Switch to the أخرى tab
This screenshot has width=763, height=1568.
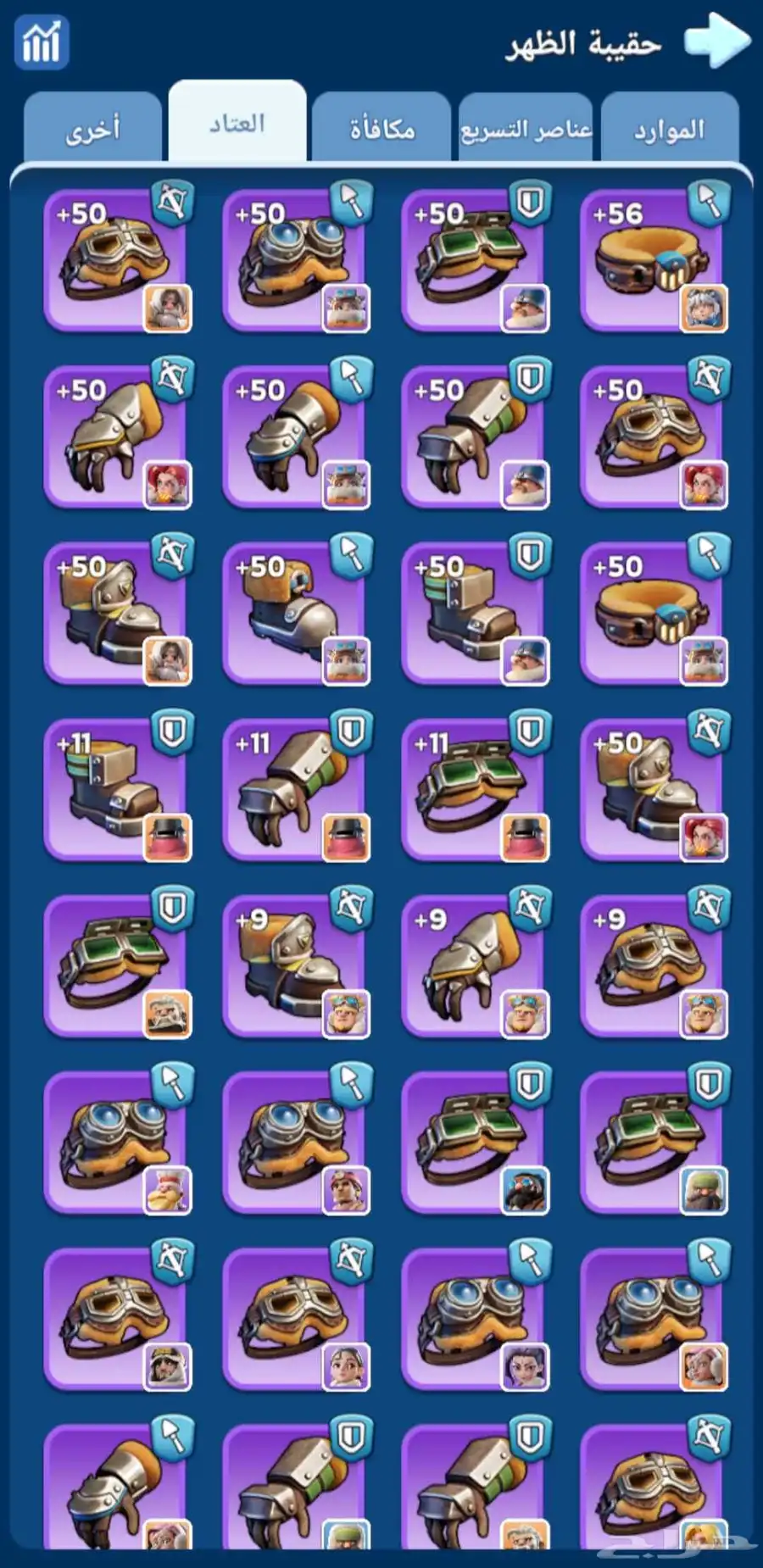click(x=93, y=130)
